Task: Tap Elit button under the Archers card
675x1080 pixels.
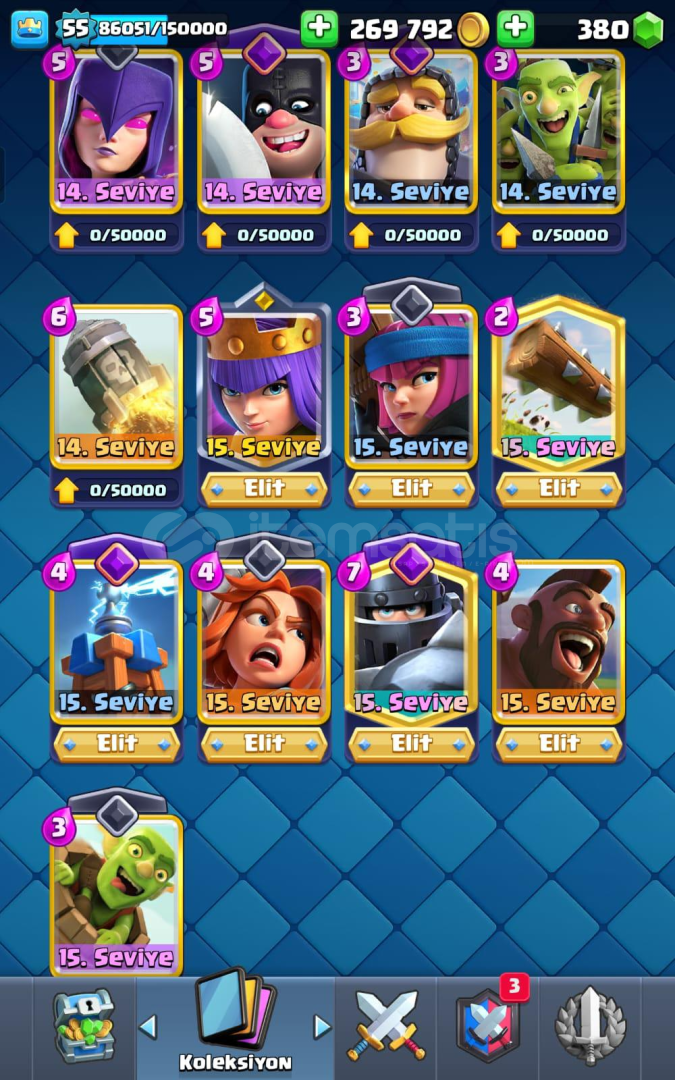Action: (411, 489)
